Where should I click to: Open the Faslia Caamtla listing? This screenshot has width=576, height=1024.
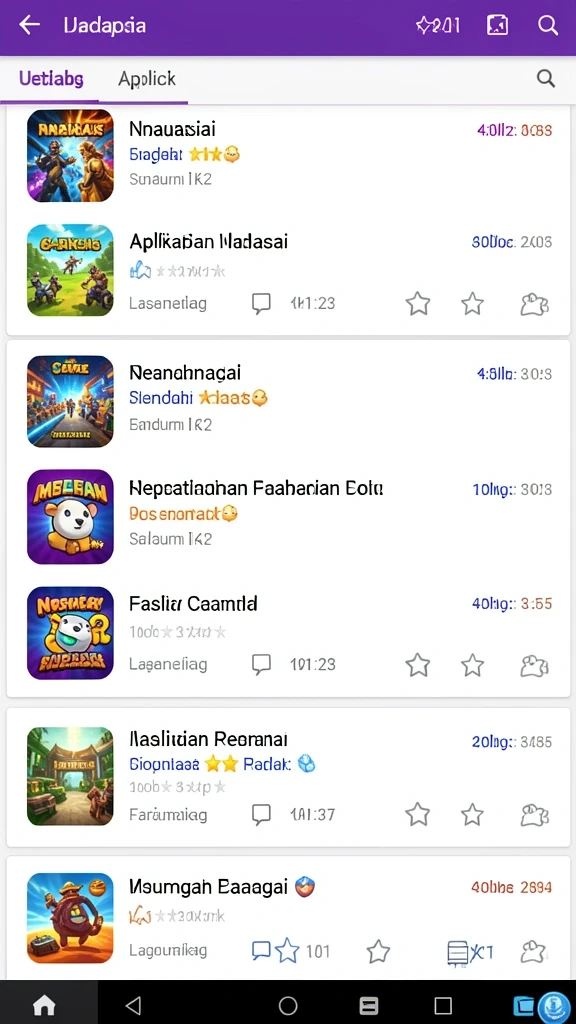(288, 632)
